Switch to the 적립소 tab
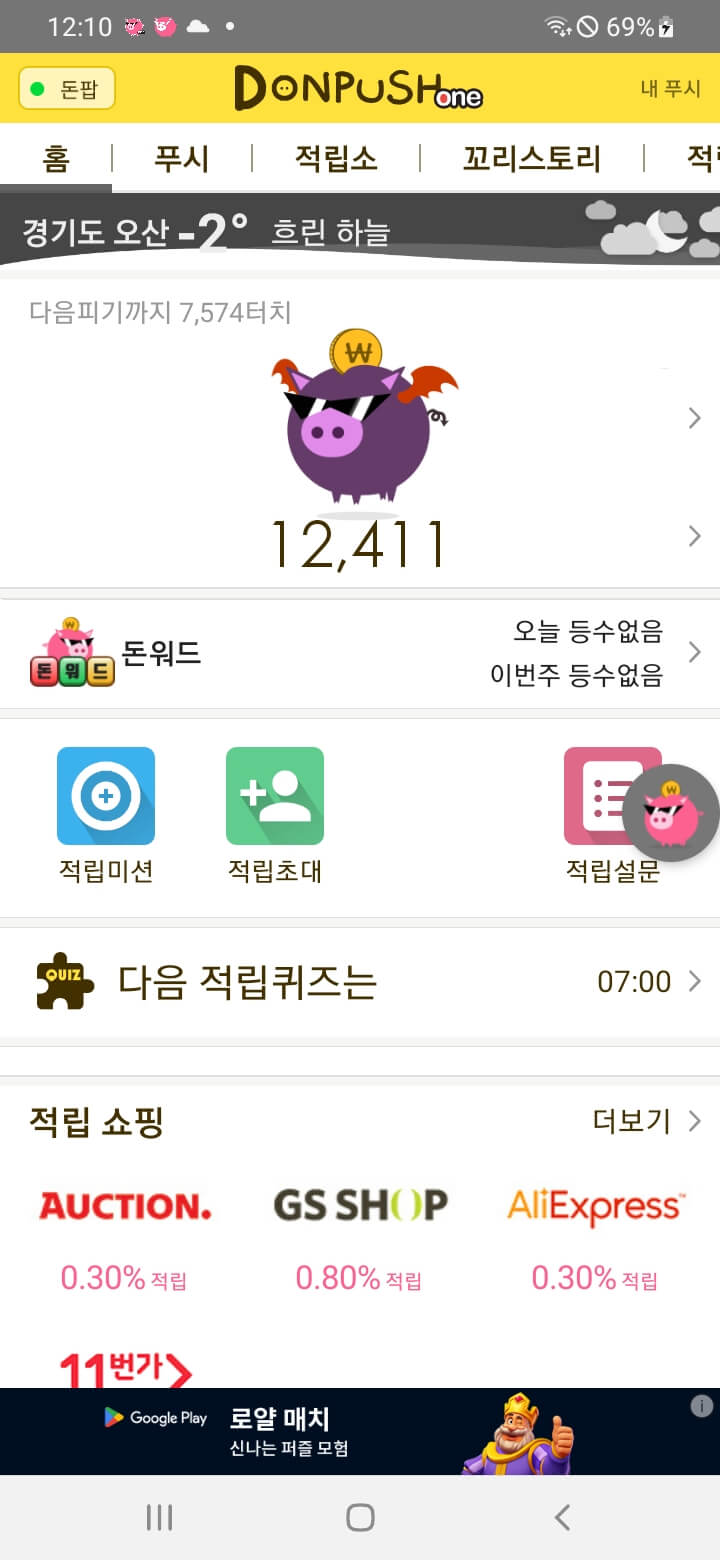Image resolution: width=720 pixels, height=1560 pixels. tap(336, 158)
